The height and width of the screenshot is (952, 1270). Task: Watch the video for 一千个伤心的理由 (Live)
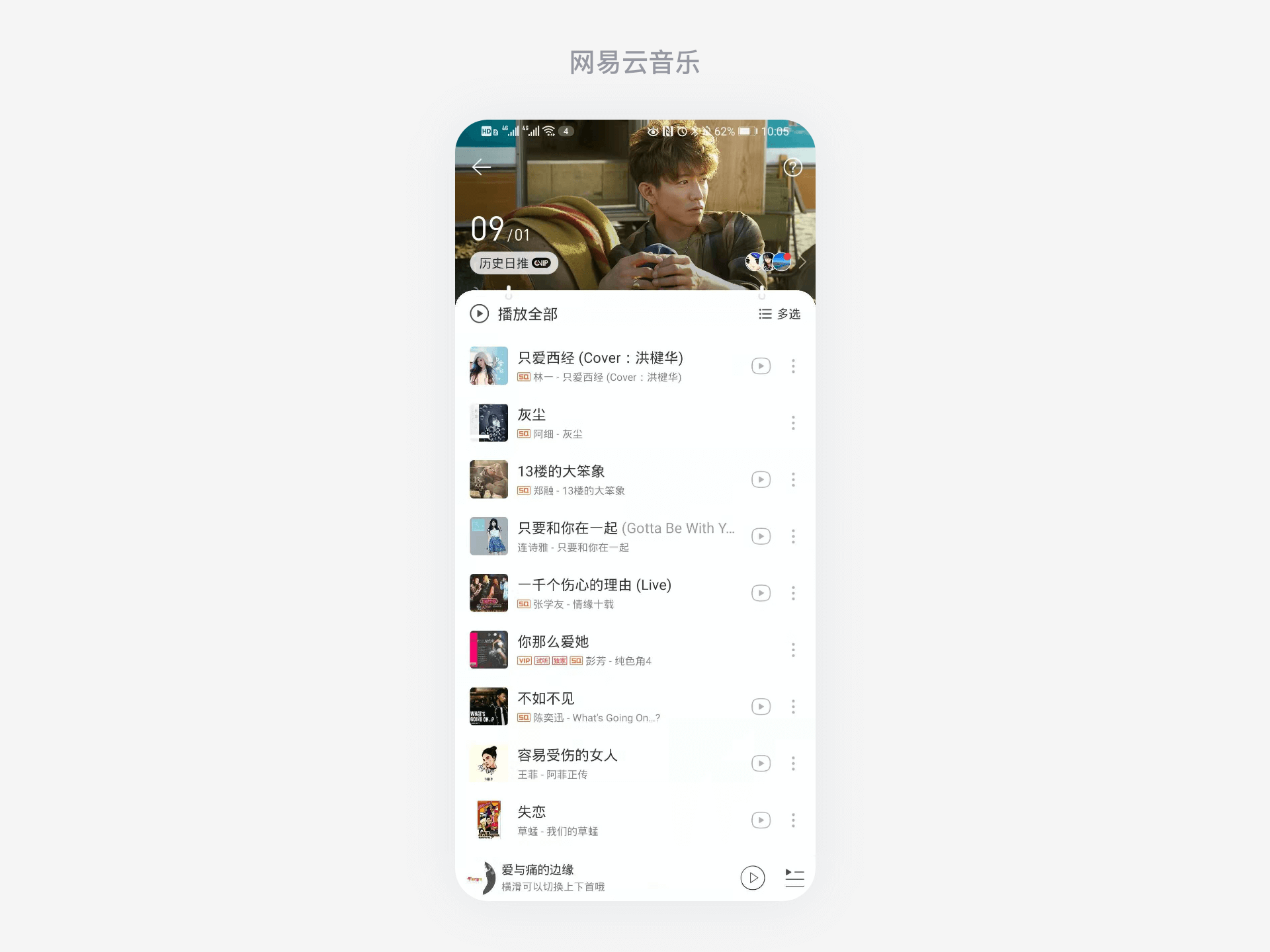click(x=761, y=593)
